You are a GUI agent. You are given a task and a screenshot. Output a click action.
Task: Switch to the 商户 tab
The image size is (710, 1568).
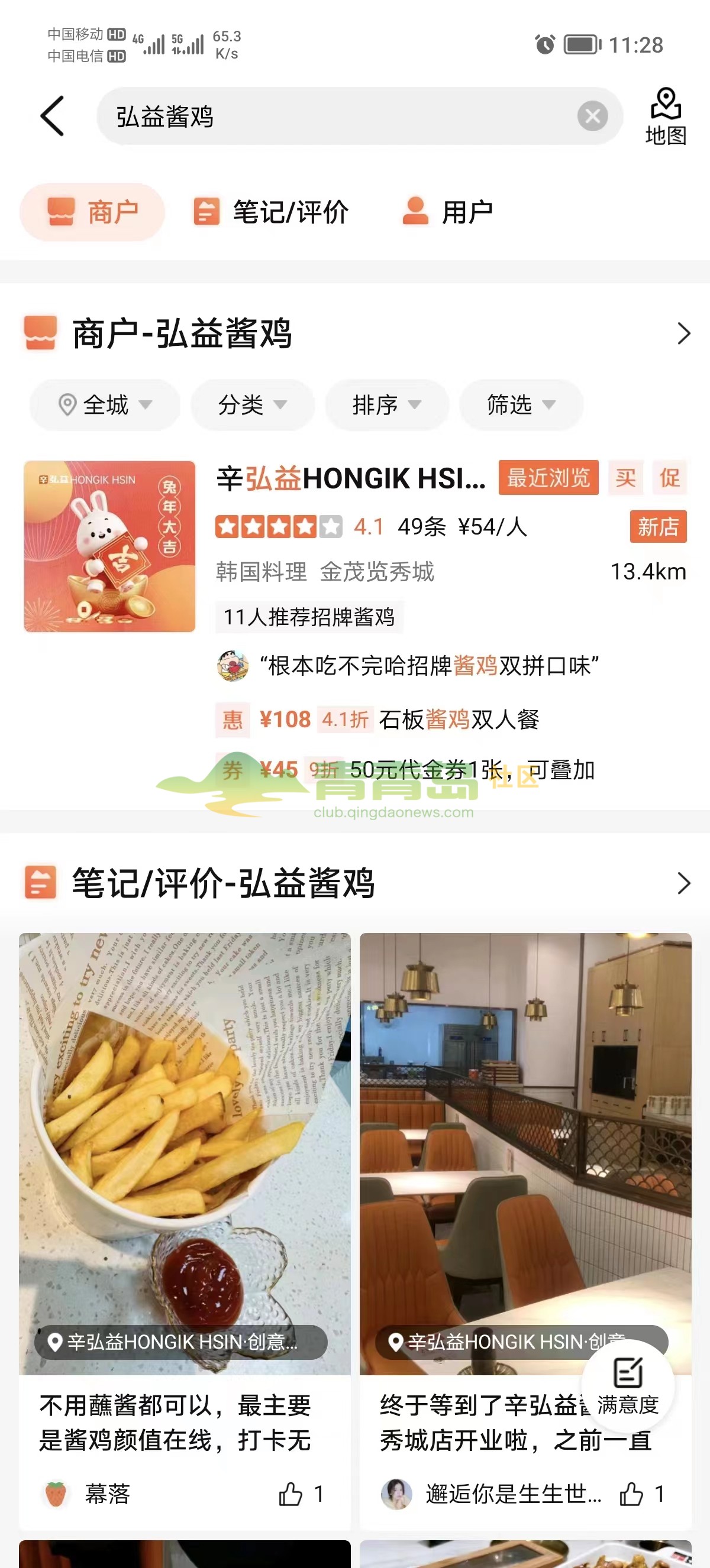(92, 212)
